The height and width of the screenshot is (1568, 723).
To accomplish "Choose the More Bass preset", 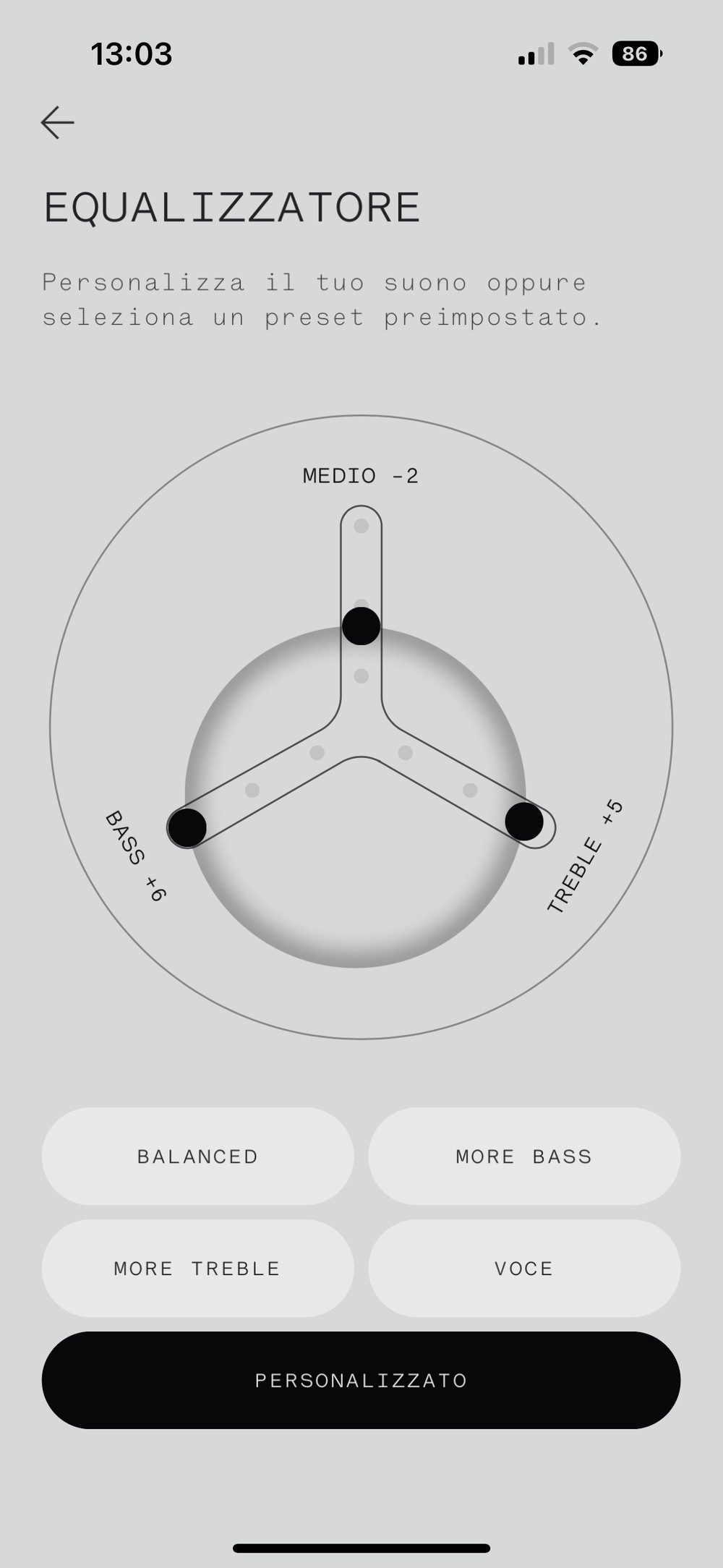I will [x=524, y=1156].
